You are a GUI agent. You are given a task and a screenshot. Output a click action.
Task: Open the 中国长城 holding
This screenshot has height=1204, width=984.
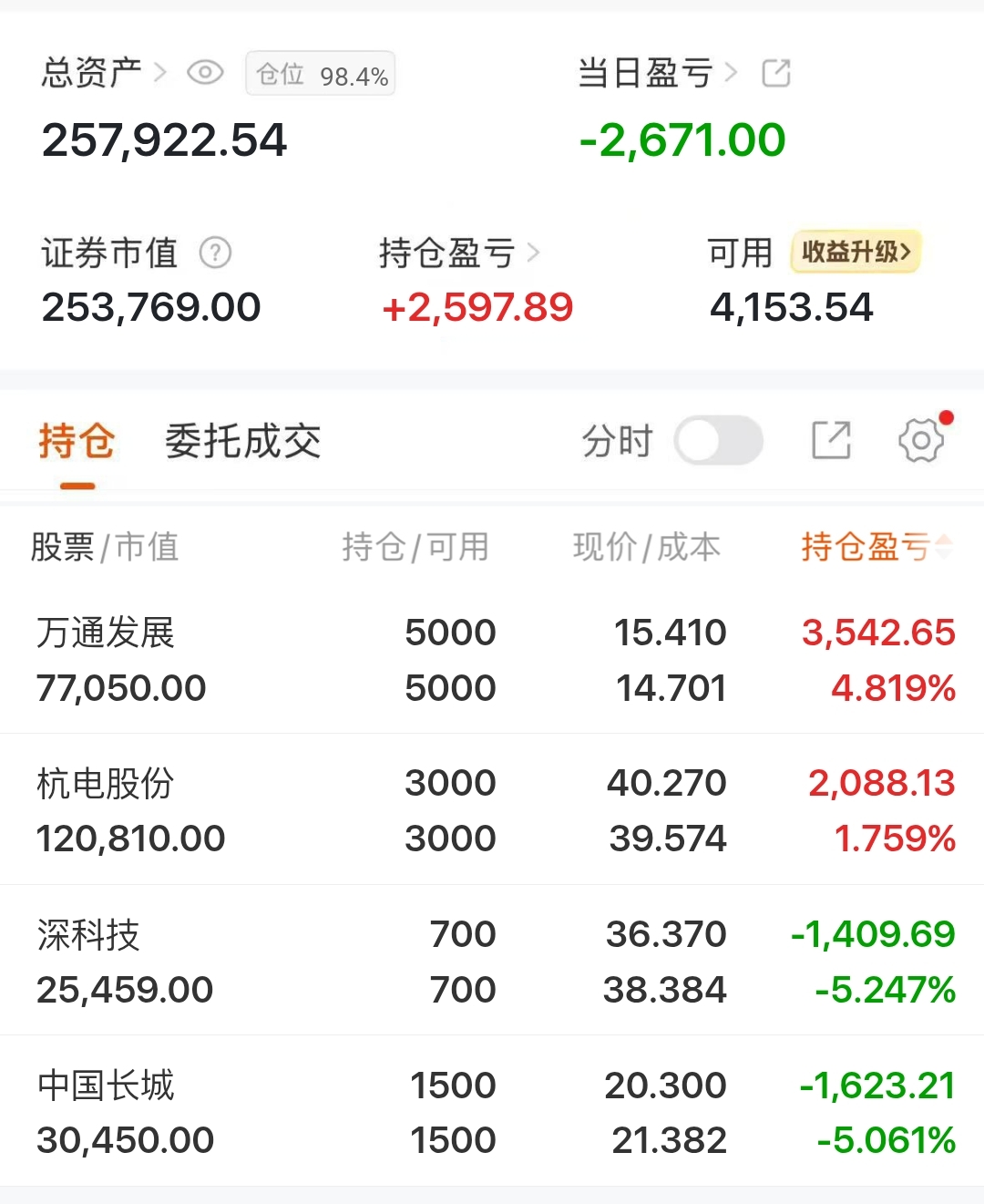[492, 1111]
